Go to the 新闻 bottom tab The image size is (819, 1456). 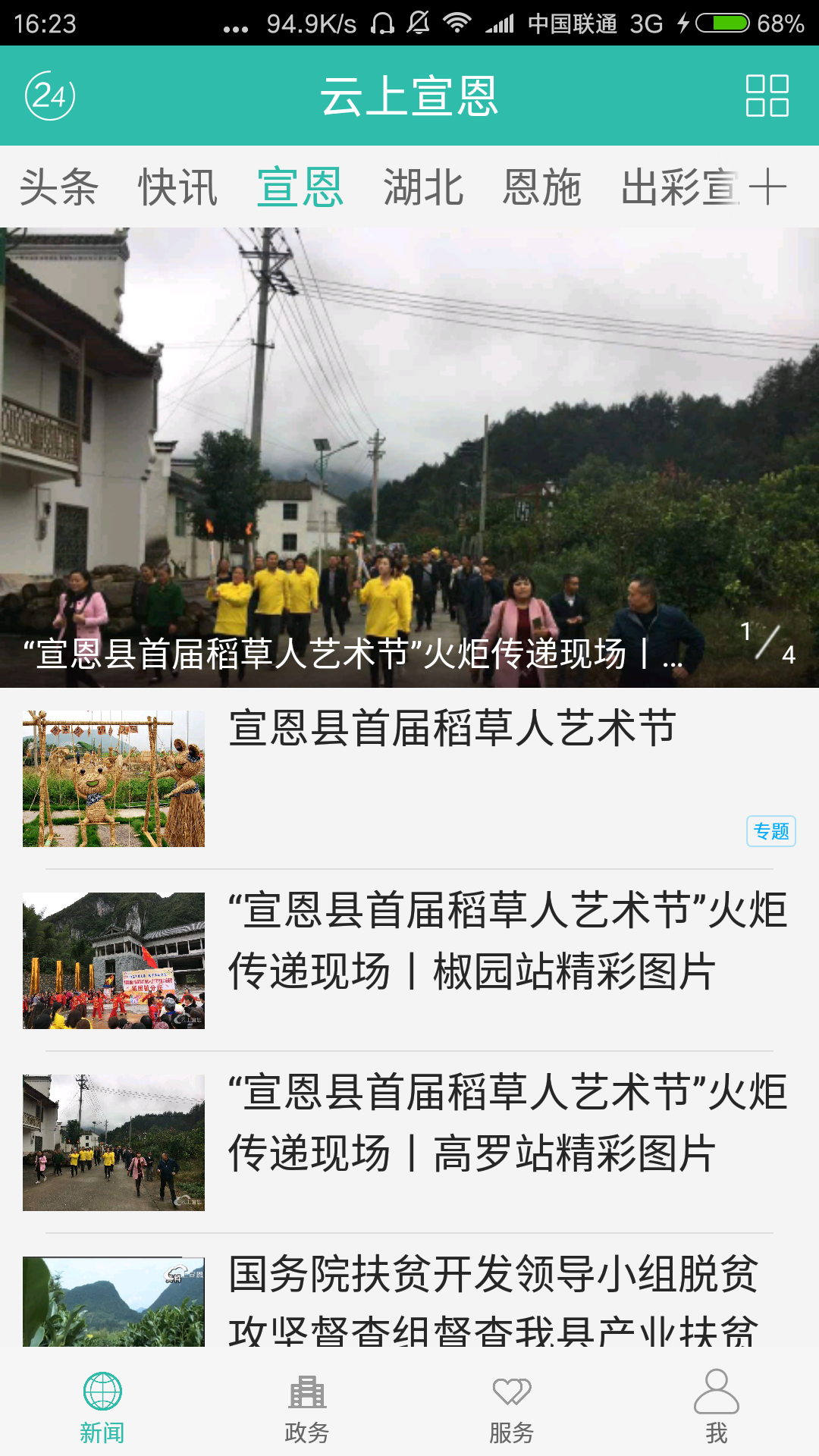click(102, 1407)
